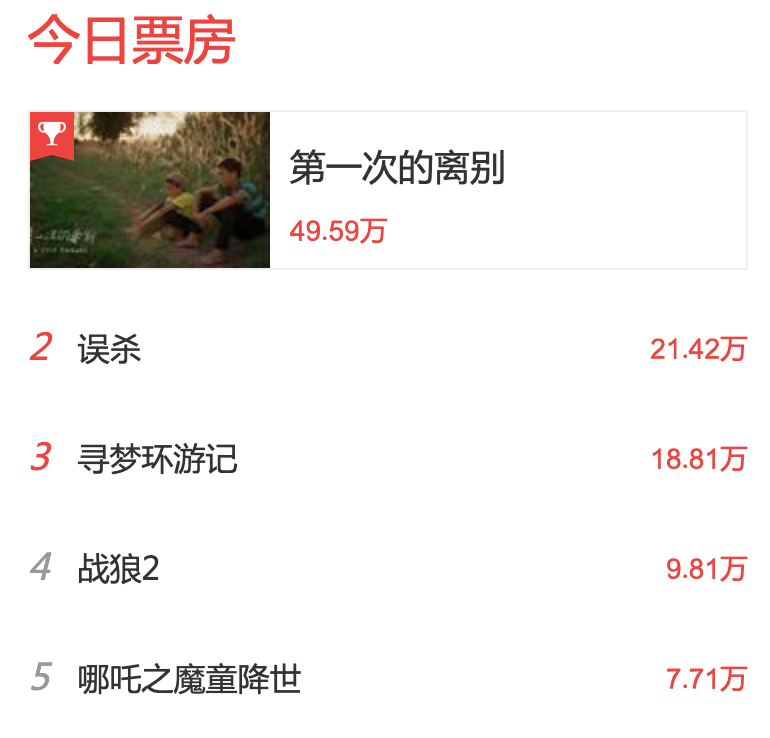This screenshot has height=738, width=770.
Task: Tap the 哪吒之魔童降世 row
Action: (189, 680)
